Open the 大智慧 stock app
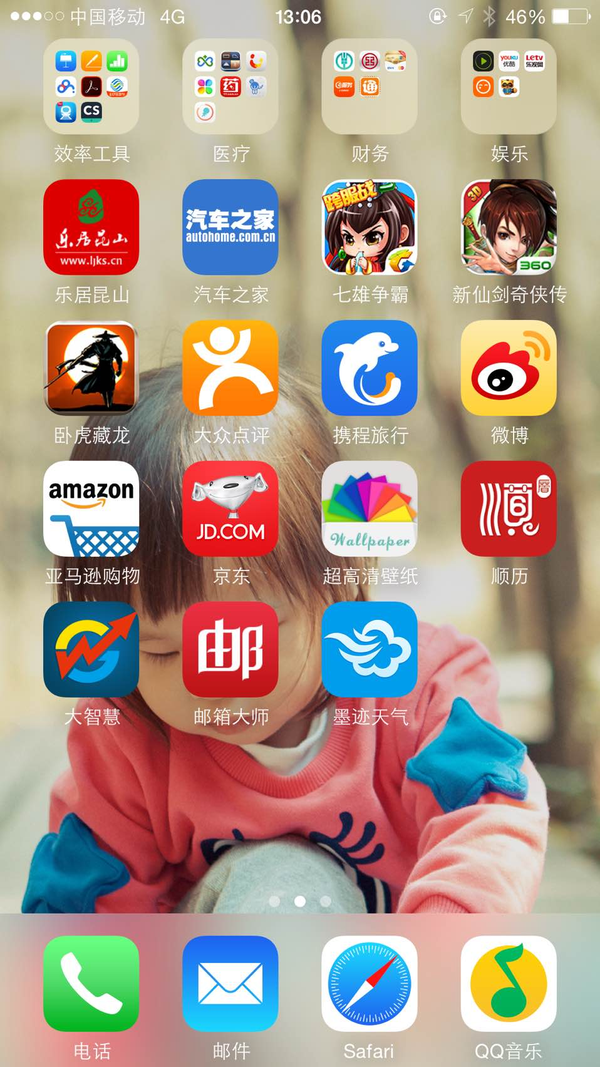600x1067 pixels. coord(91,650)
